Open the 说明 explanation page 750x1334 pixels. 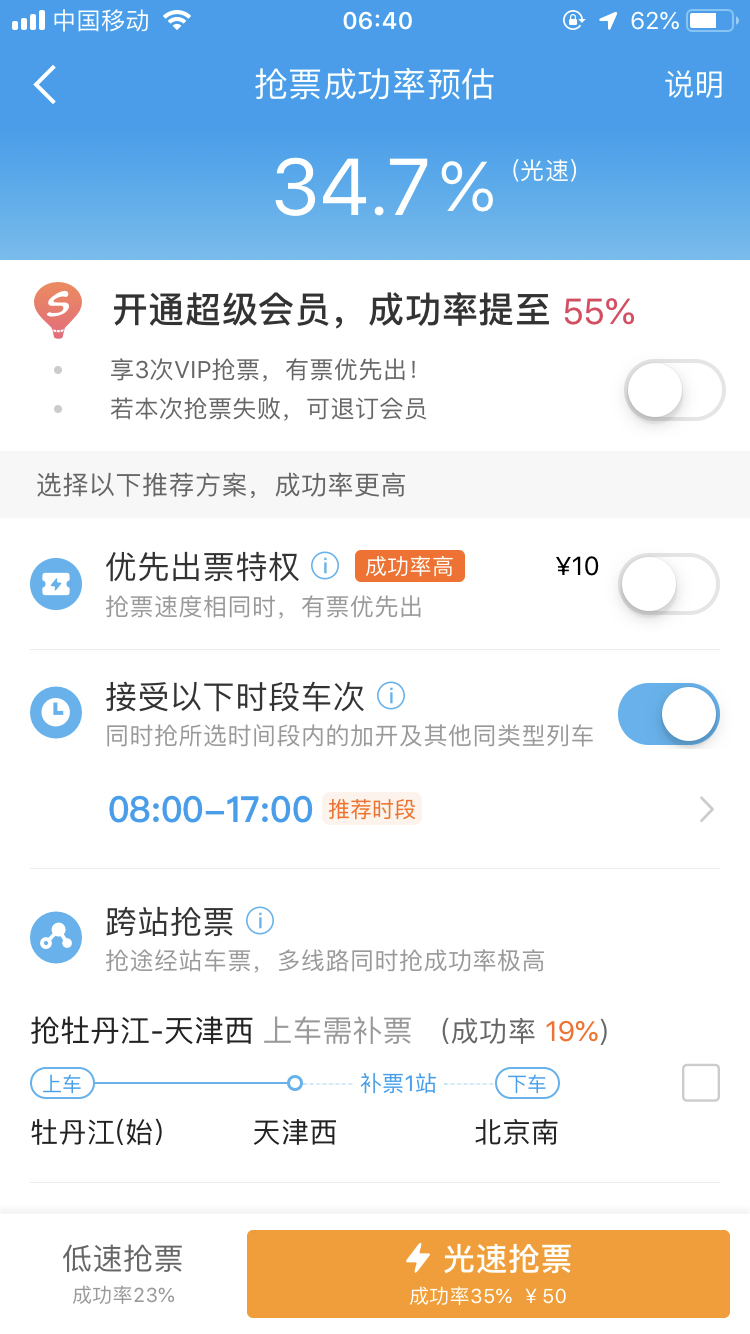694,85
